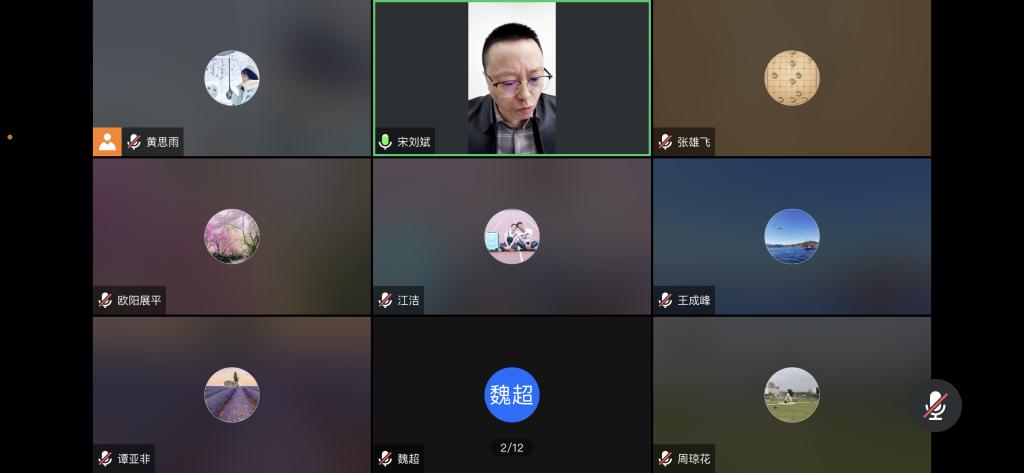The height and width of the screenshot is (473, 1024).
Task: Select 张雄飞's participant tile
Action: 791,78
